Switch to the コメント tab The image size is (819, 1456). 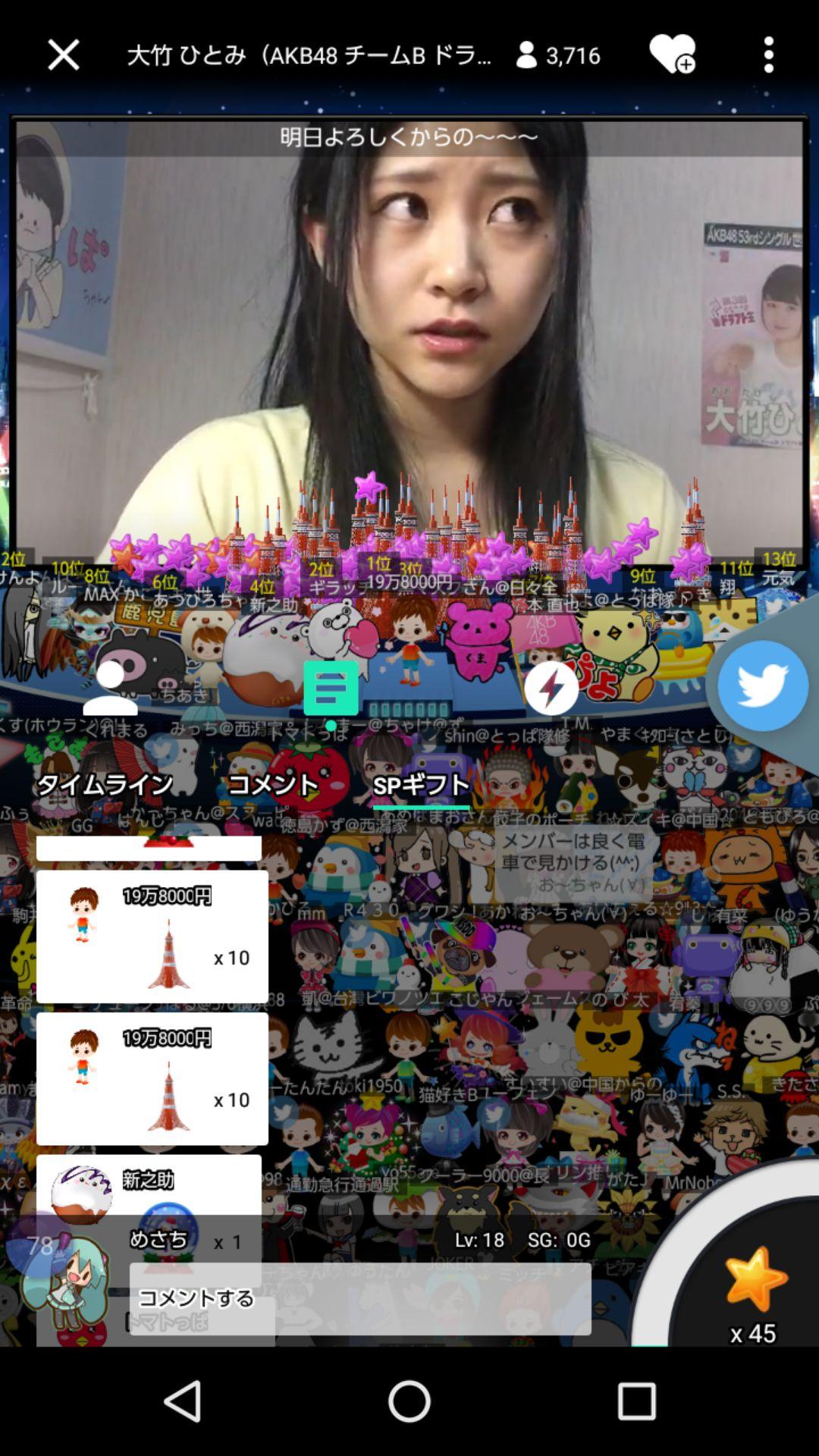coord(273,784)
